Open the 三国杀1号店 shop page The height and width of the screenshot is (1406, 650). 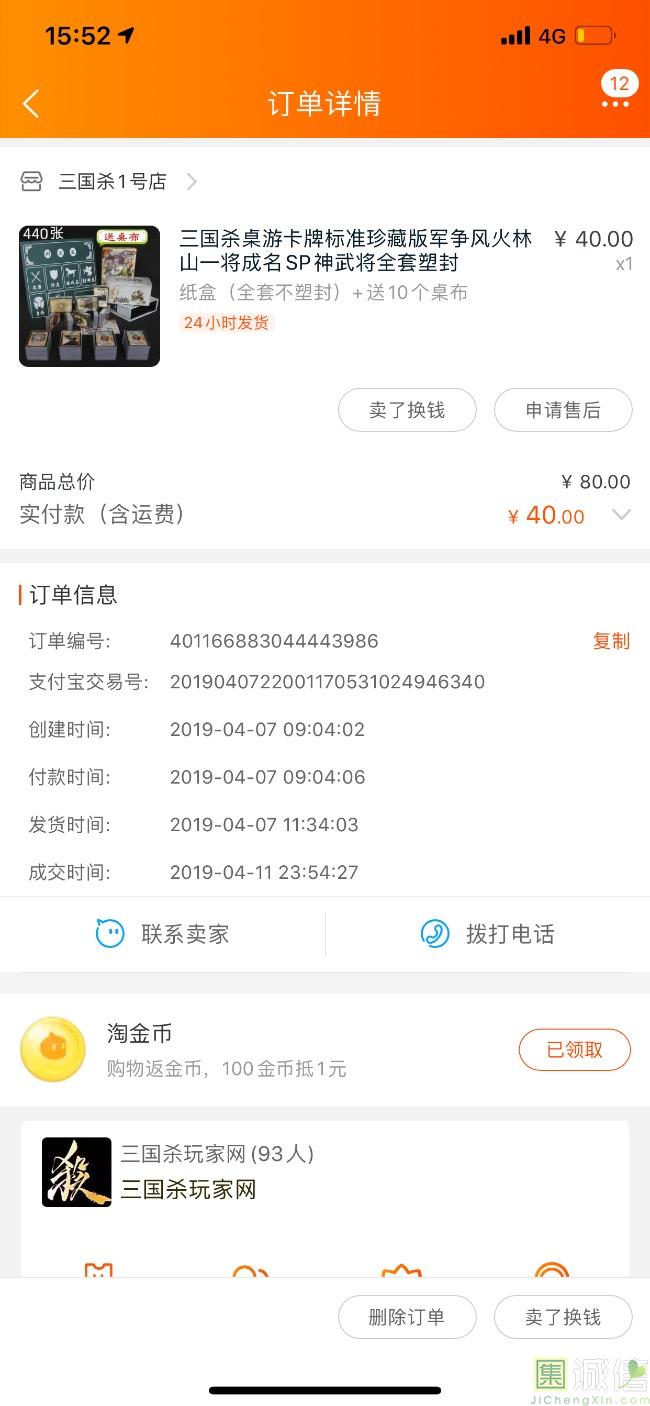(110, 182)
